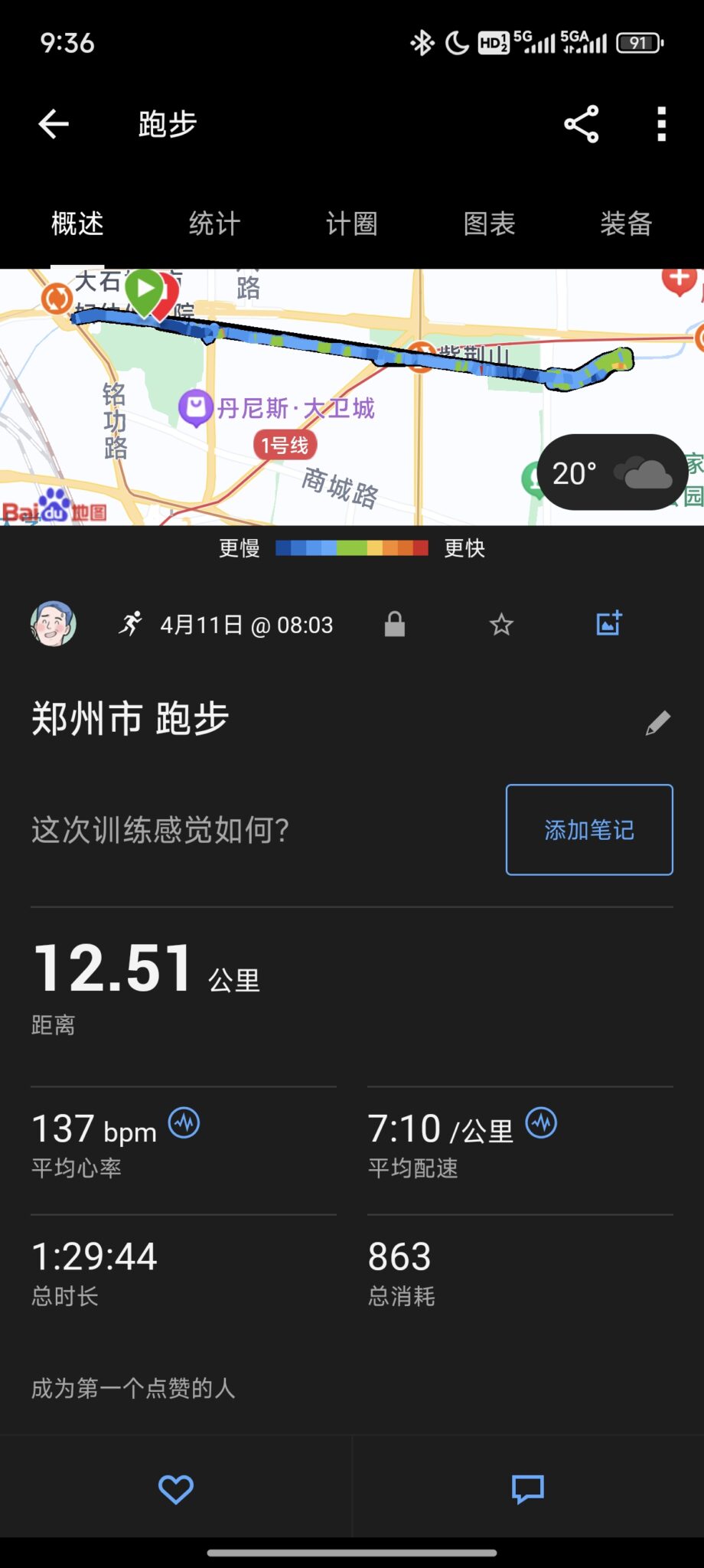Open the comments for this activity
The width and height of the screenshot is (704, 1568).
click(527, 1489)
